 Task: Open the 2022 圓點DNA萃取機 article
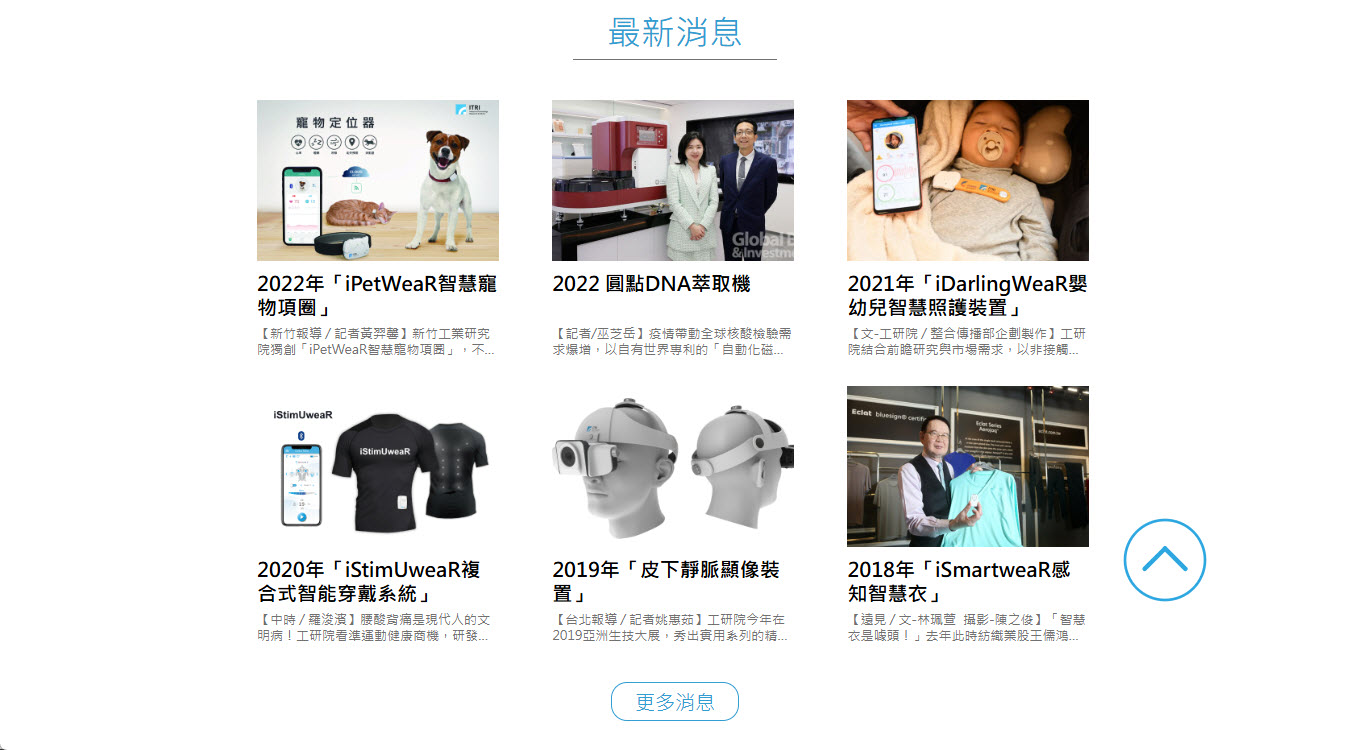[x=652, y=285]
